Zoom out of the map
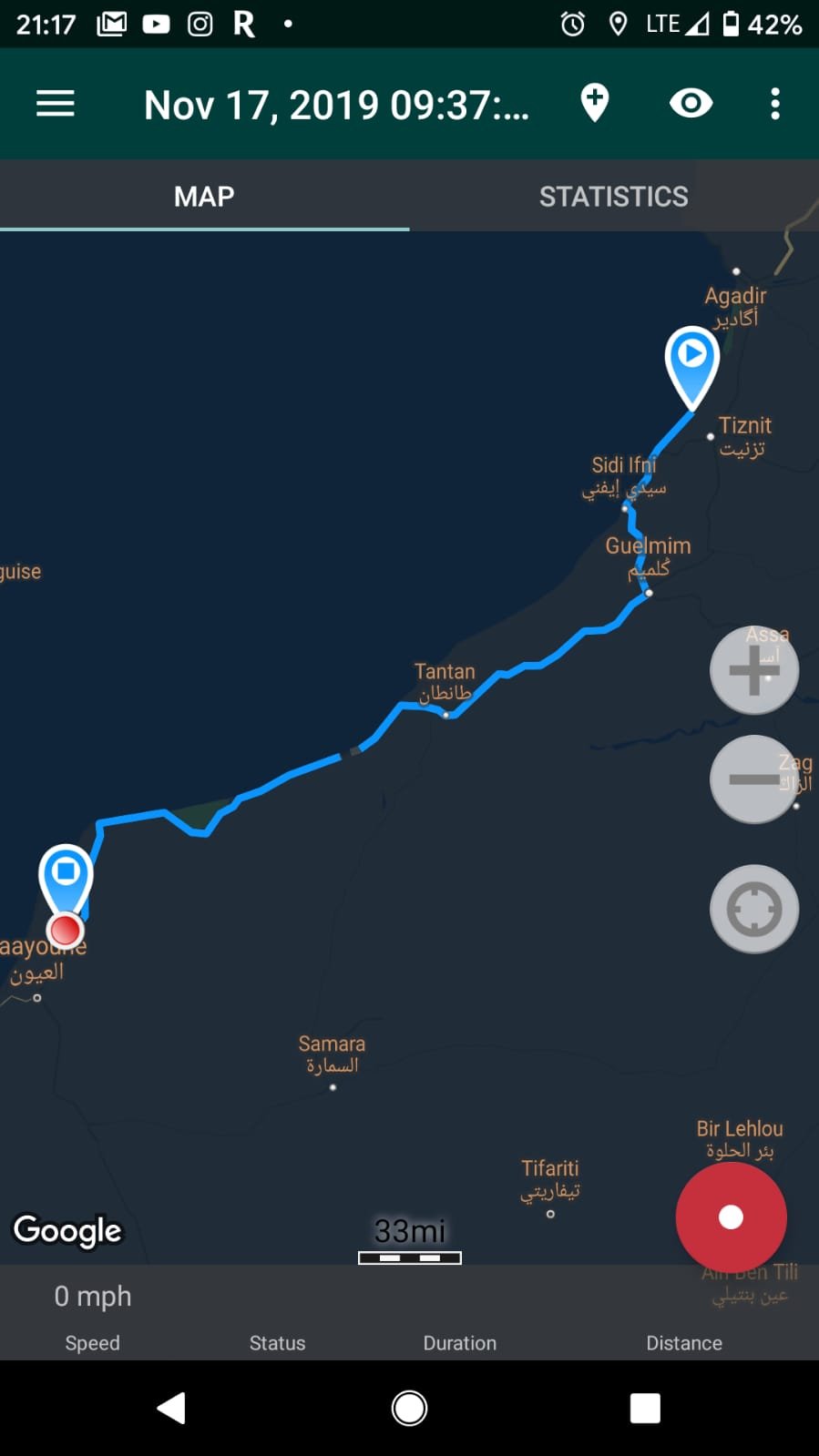The height and width of the screenshot is (1456, 819). 753,779
